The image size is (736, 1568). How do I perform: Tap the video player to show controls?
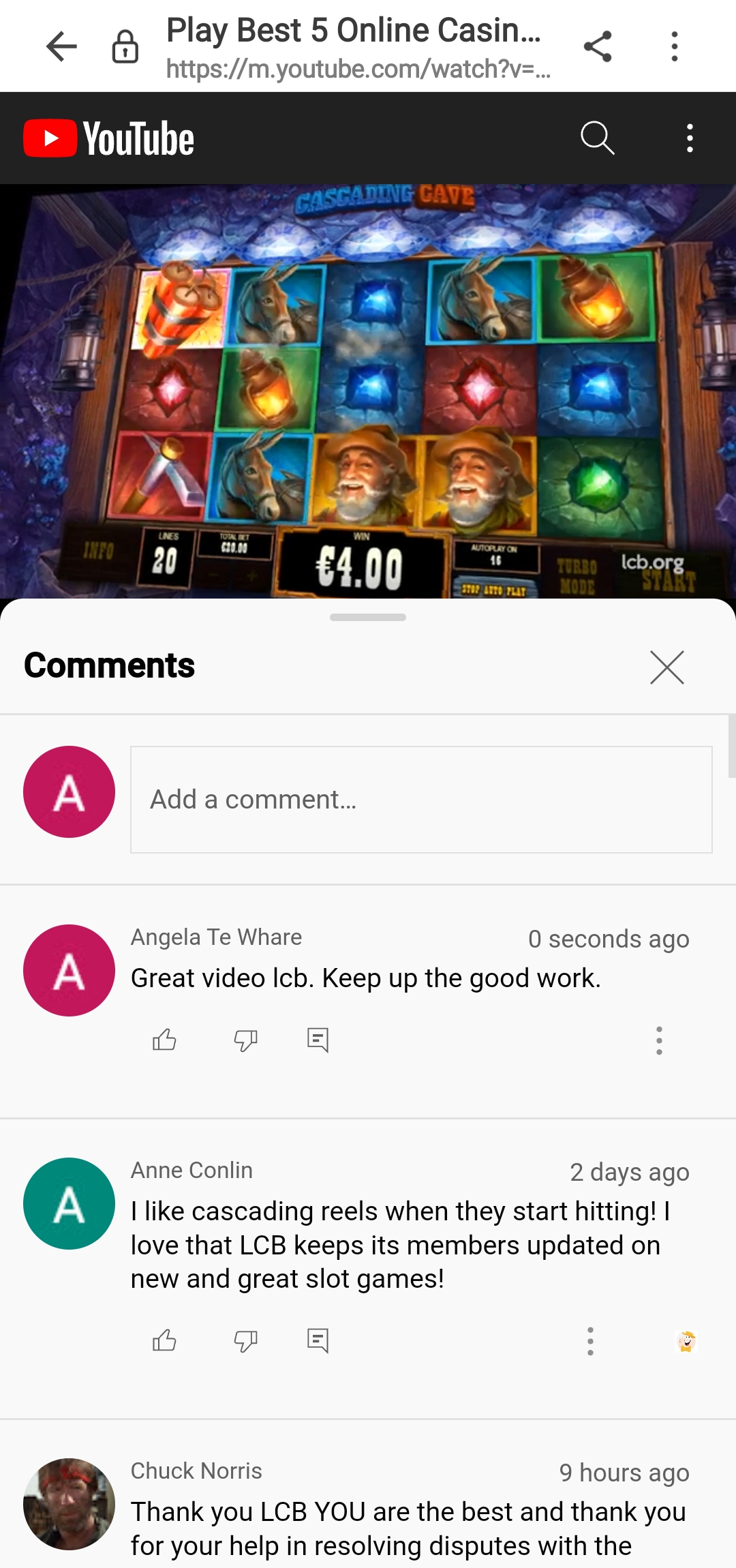368,391
